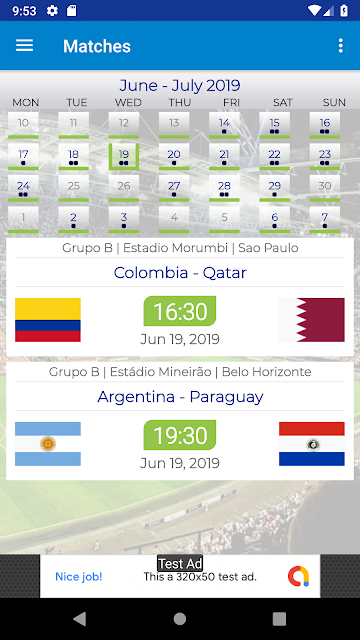Pick June 28 in the calendar
Image resolution: width=360 pixels, height=640 pixels.
point(224,188)
